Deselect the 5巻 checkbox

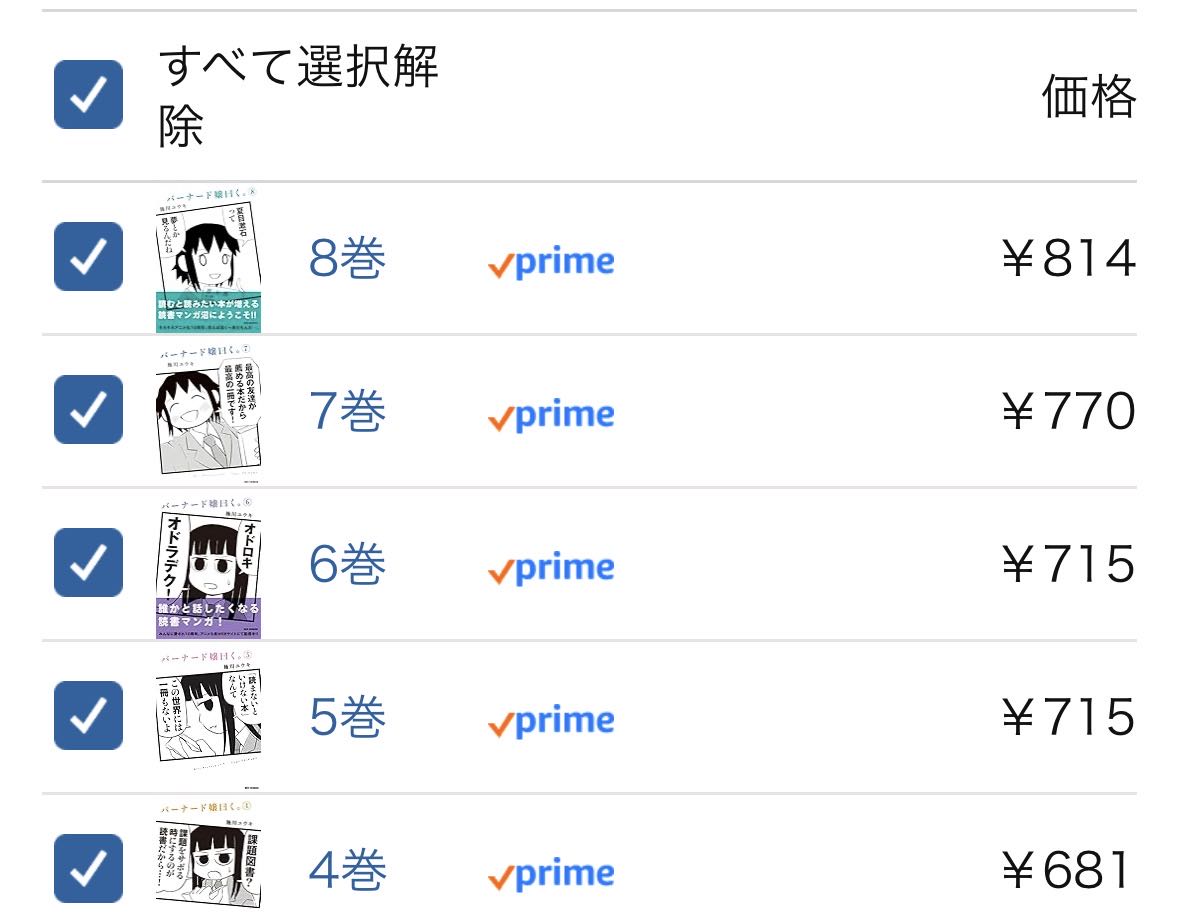tap(88, 715)
